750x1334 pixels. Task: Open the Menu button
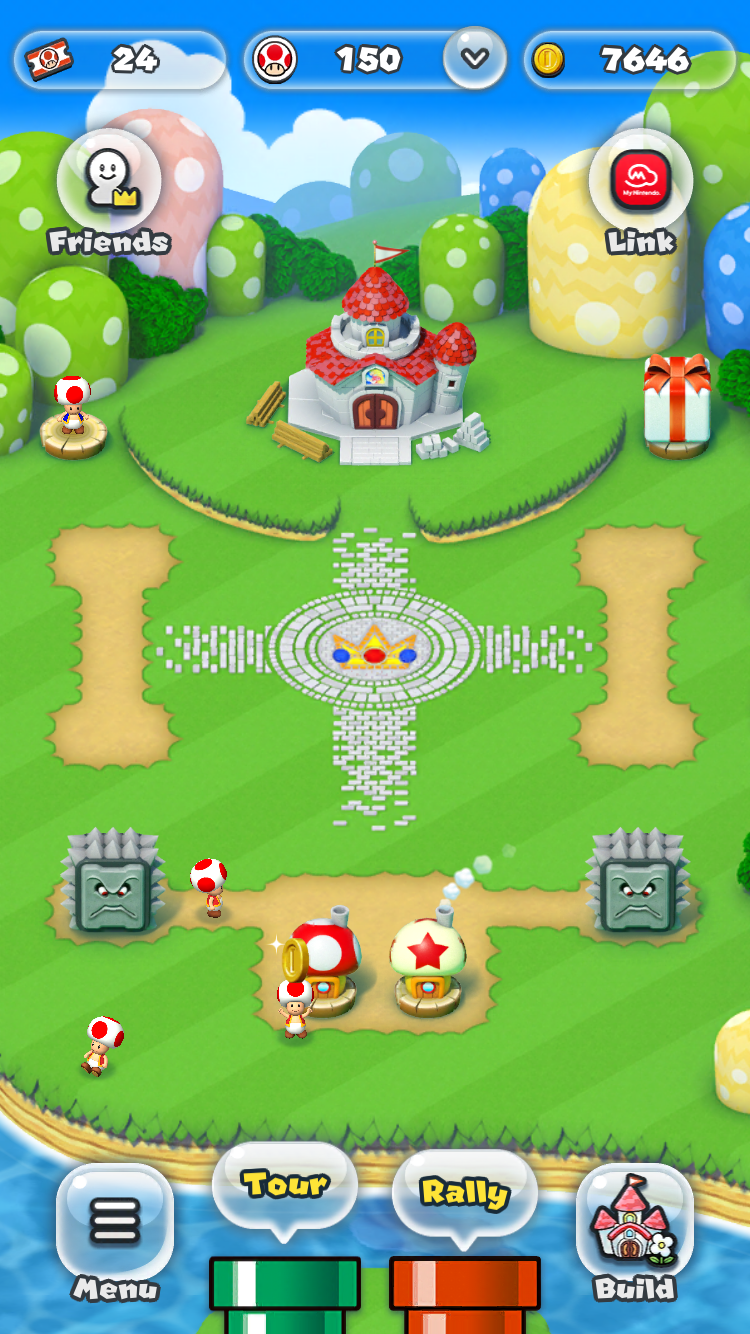[115, 1222]
